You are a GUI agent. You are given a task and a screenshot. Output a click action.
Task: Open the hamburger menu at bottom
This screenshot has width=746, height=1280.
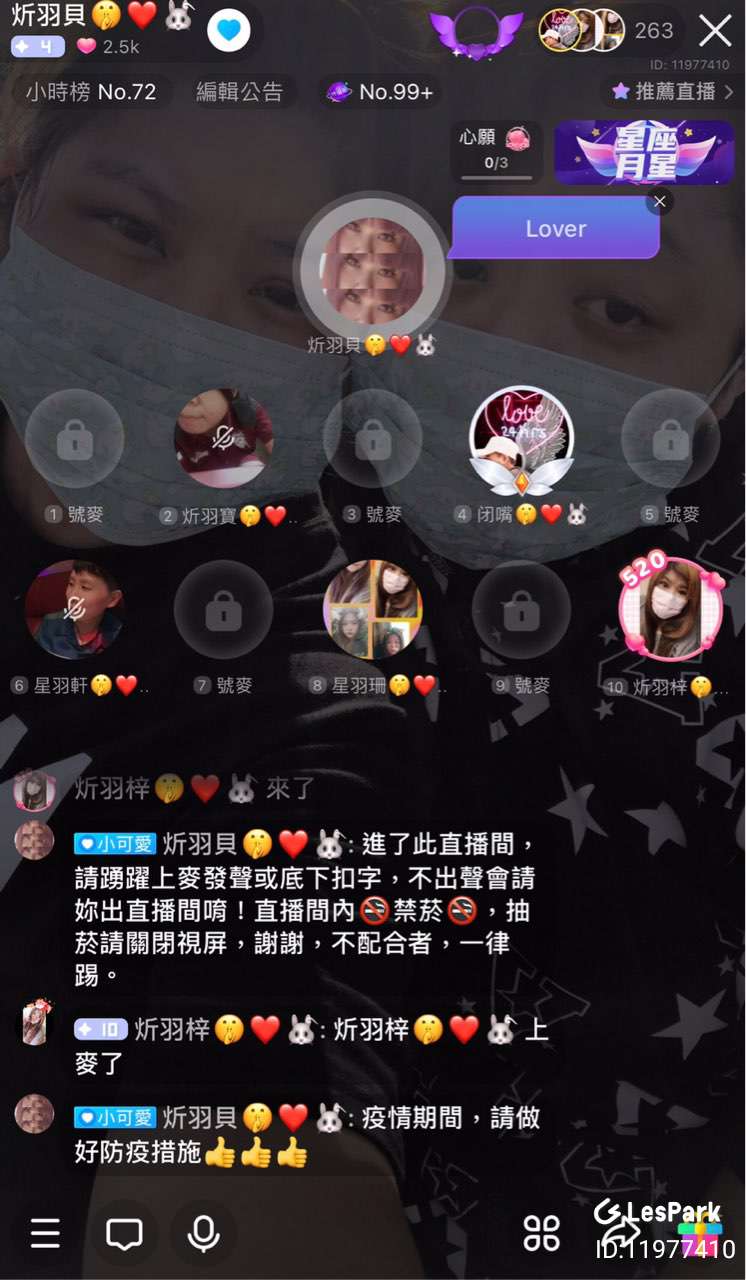click(x=45, y=1234)
